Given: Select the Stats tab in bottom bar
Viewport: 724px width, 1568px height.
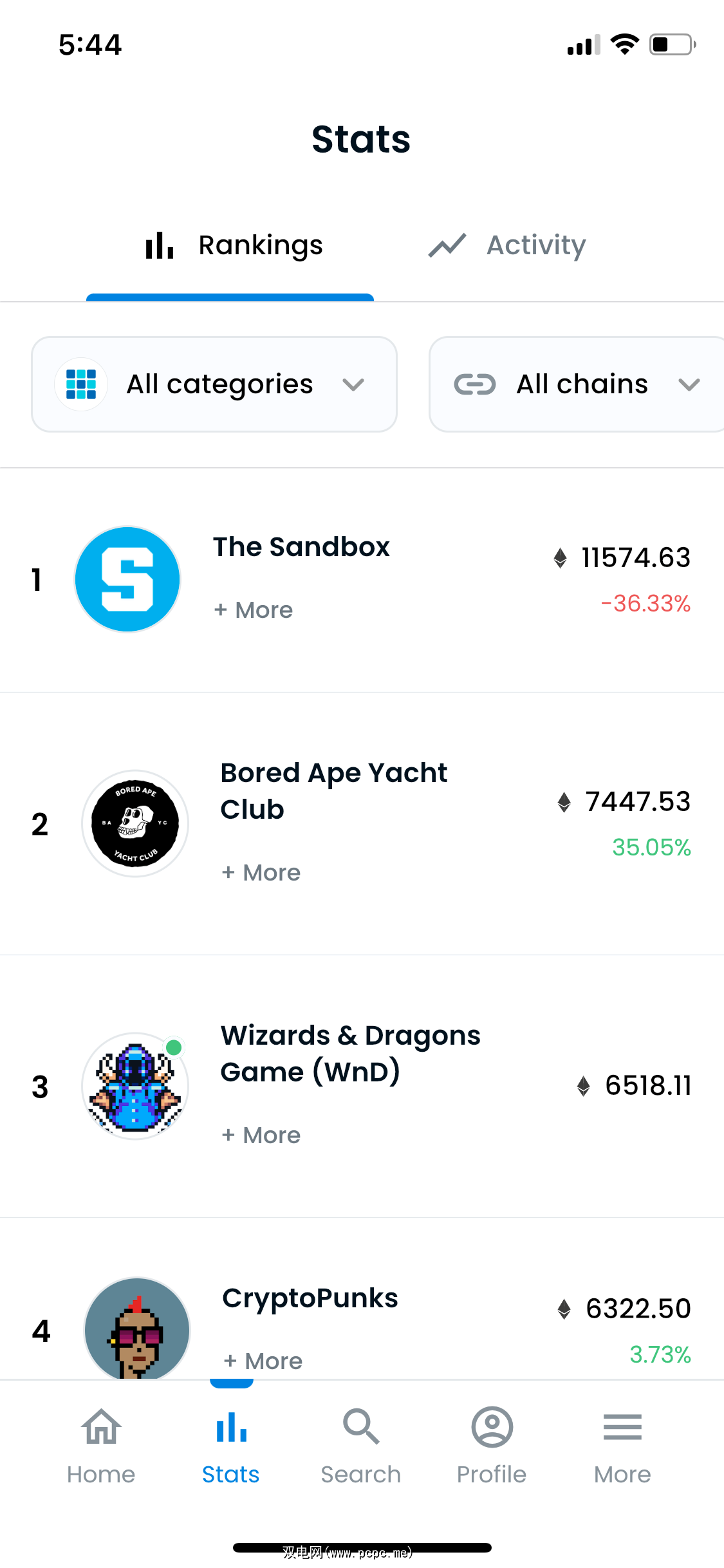Looking at the screenshot, I should tap(231, 1445).
